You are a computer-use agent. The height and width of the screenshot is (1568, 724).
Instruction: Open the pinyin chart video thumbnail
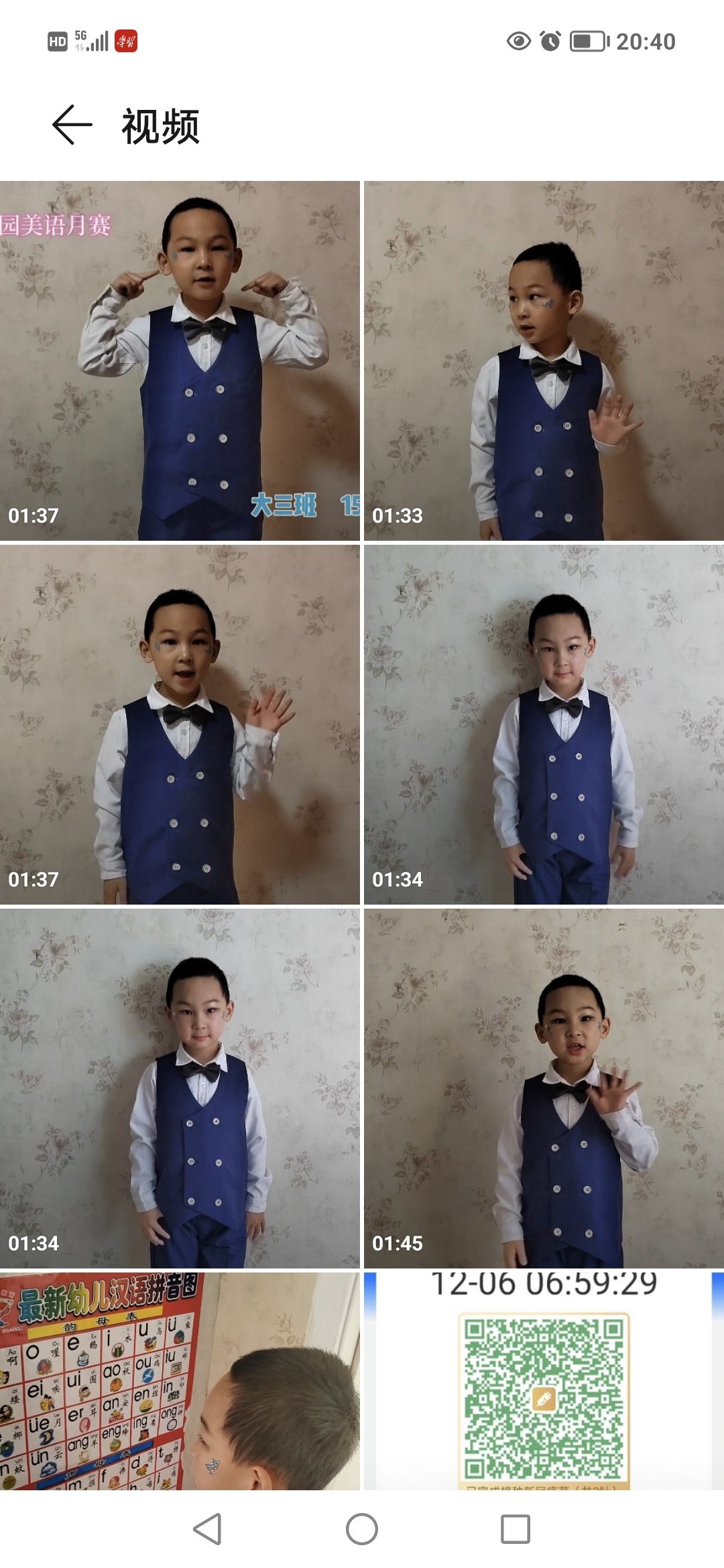pos(180,1380)
